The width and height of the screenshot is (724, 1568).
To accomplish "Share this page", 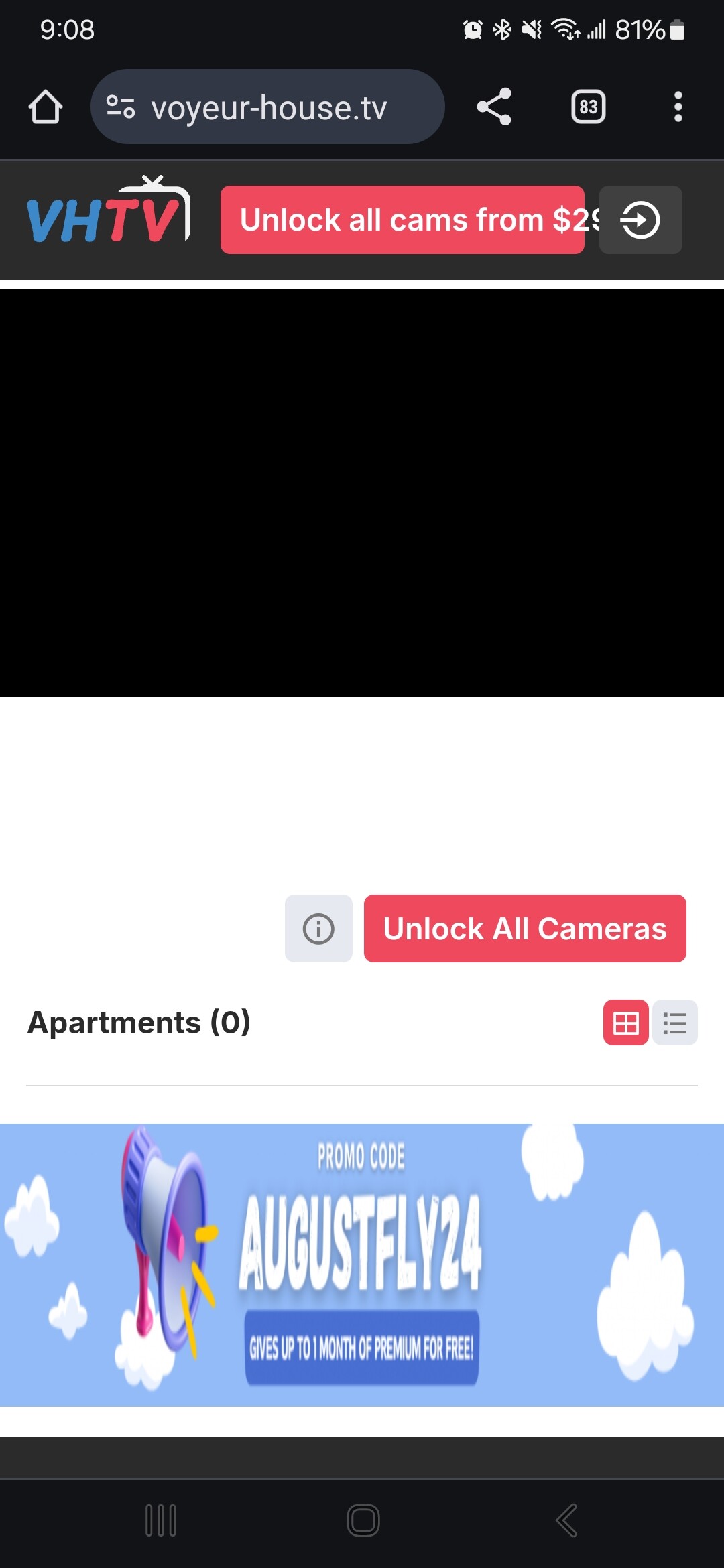I will click(494, 107).
